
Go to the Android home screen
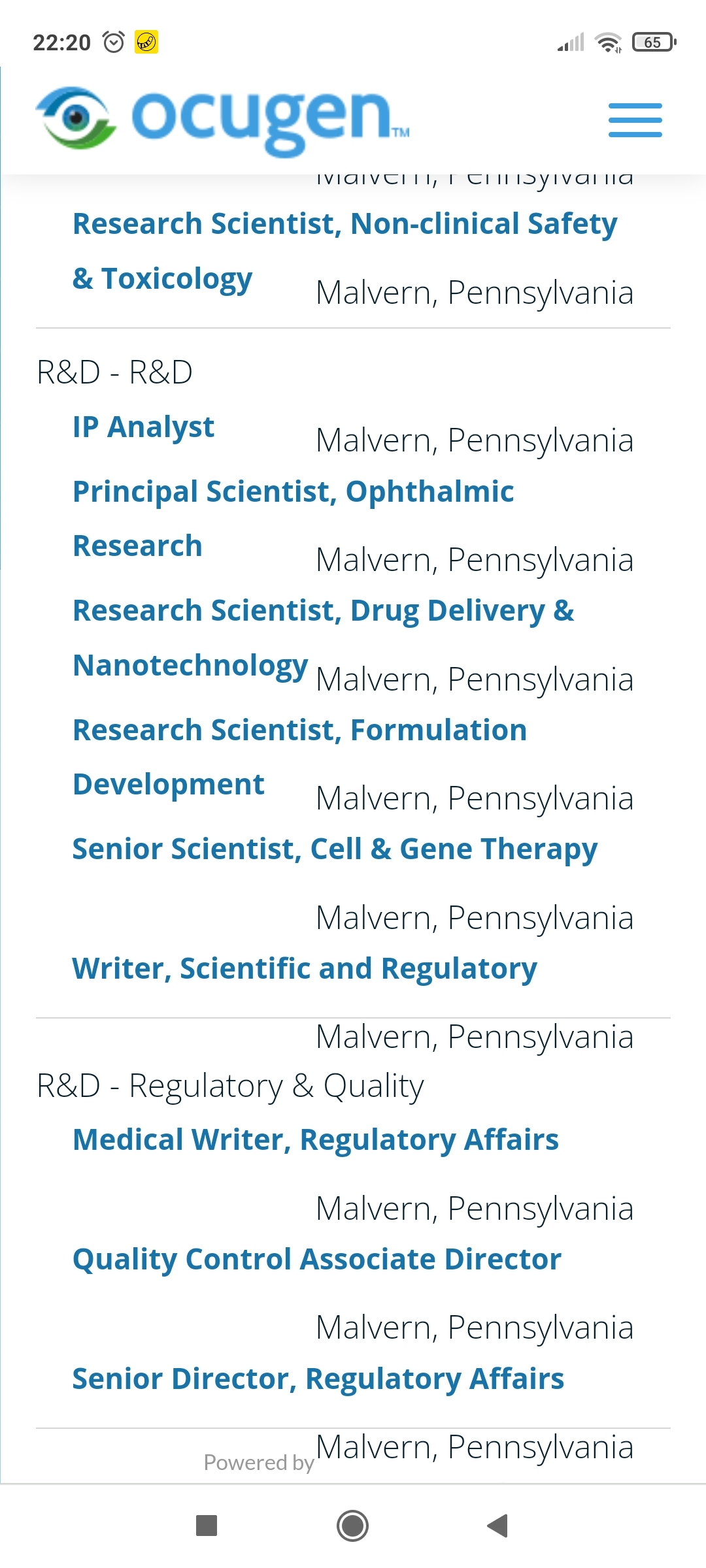pyautogui.click(x=352, y=1526)
